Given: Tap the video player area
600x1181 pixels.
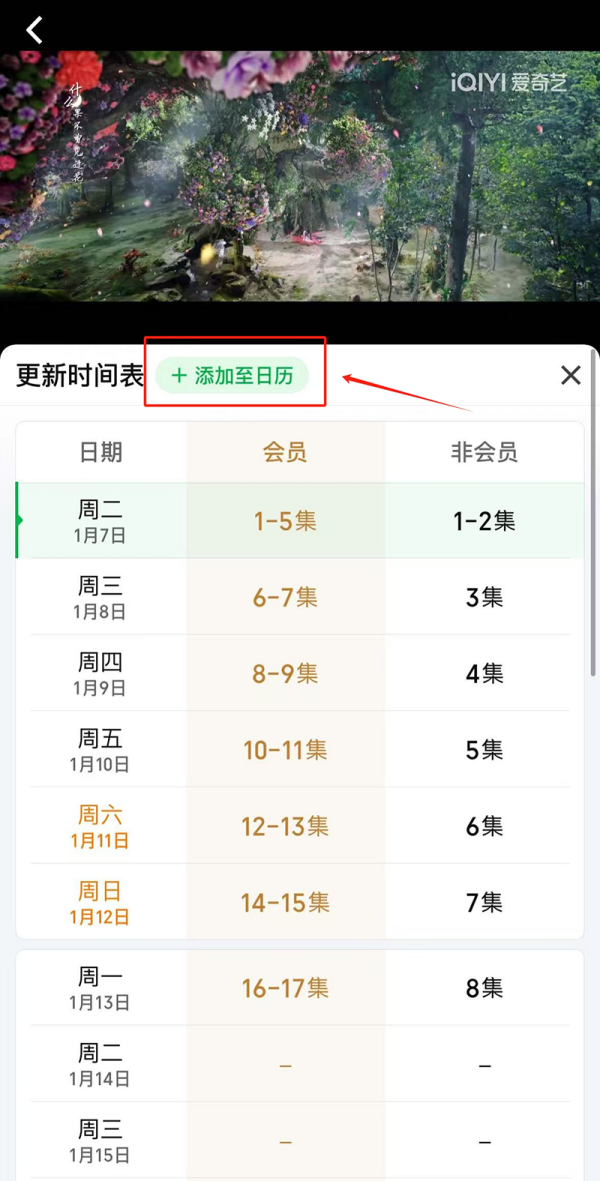Looking at the screenshot, I should (x=300, y=177).
